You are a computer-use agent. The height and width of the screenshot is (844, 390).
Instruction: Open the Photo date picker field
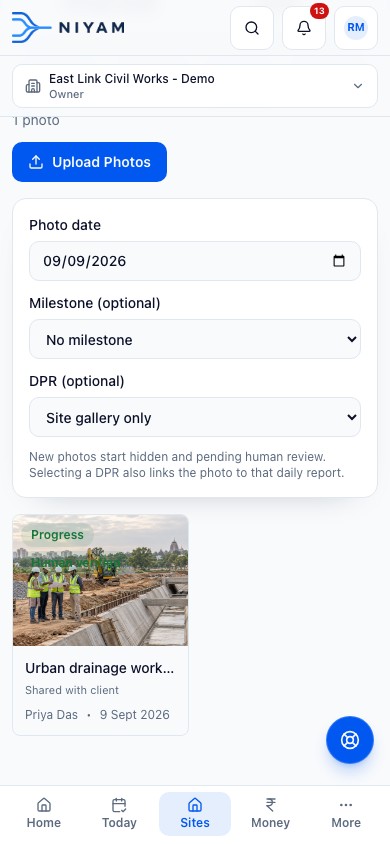(195, 261)
